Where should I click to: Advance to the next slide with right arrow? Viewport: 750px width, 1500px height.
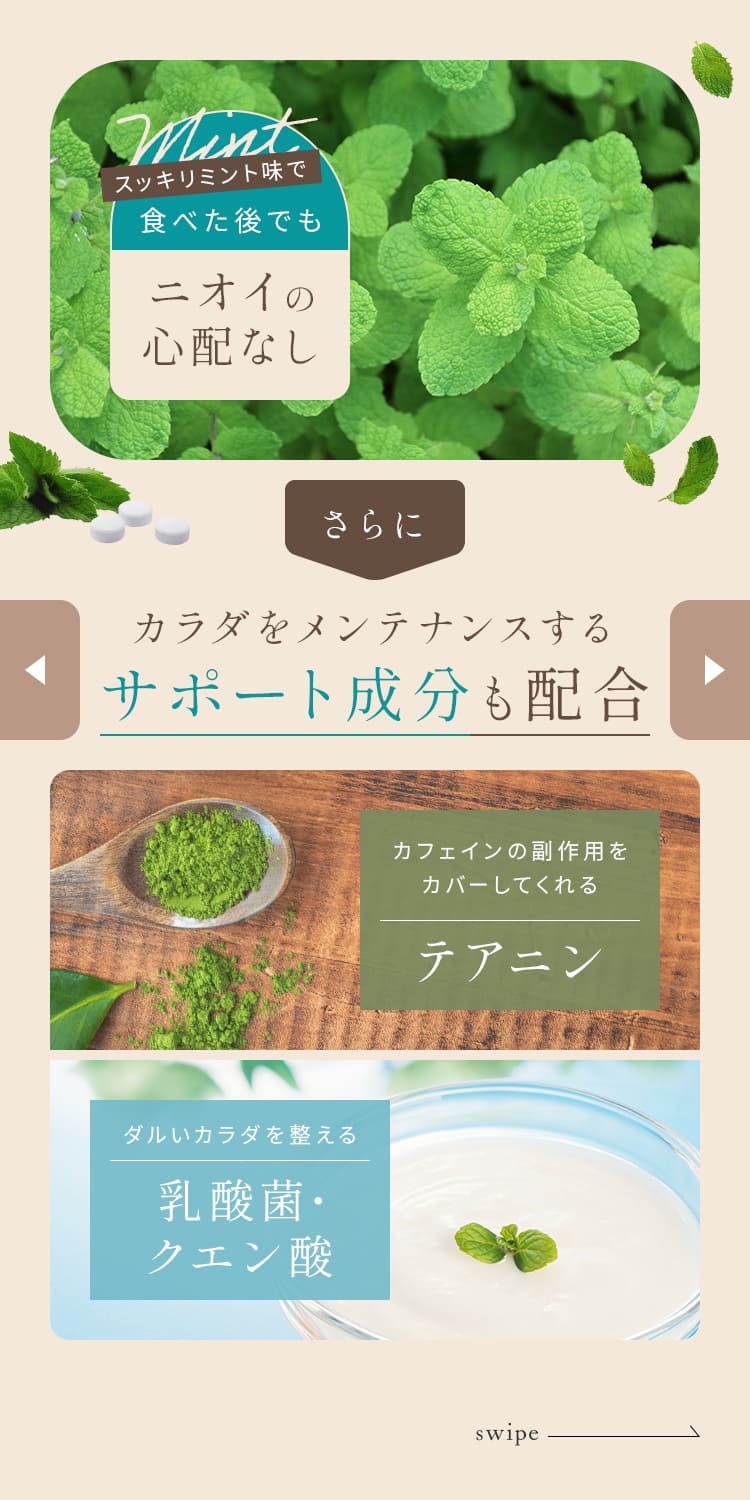[711, 669]
